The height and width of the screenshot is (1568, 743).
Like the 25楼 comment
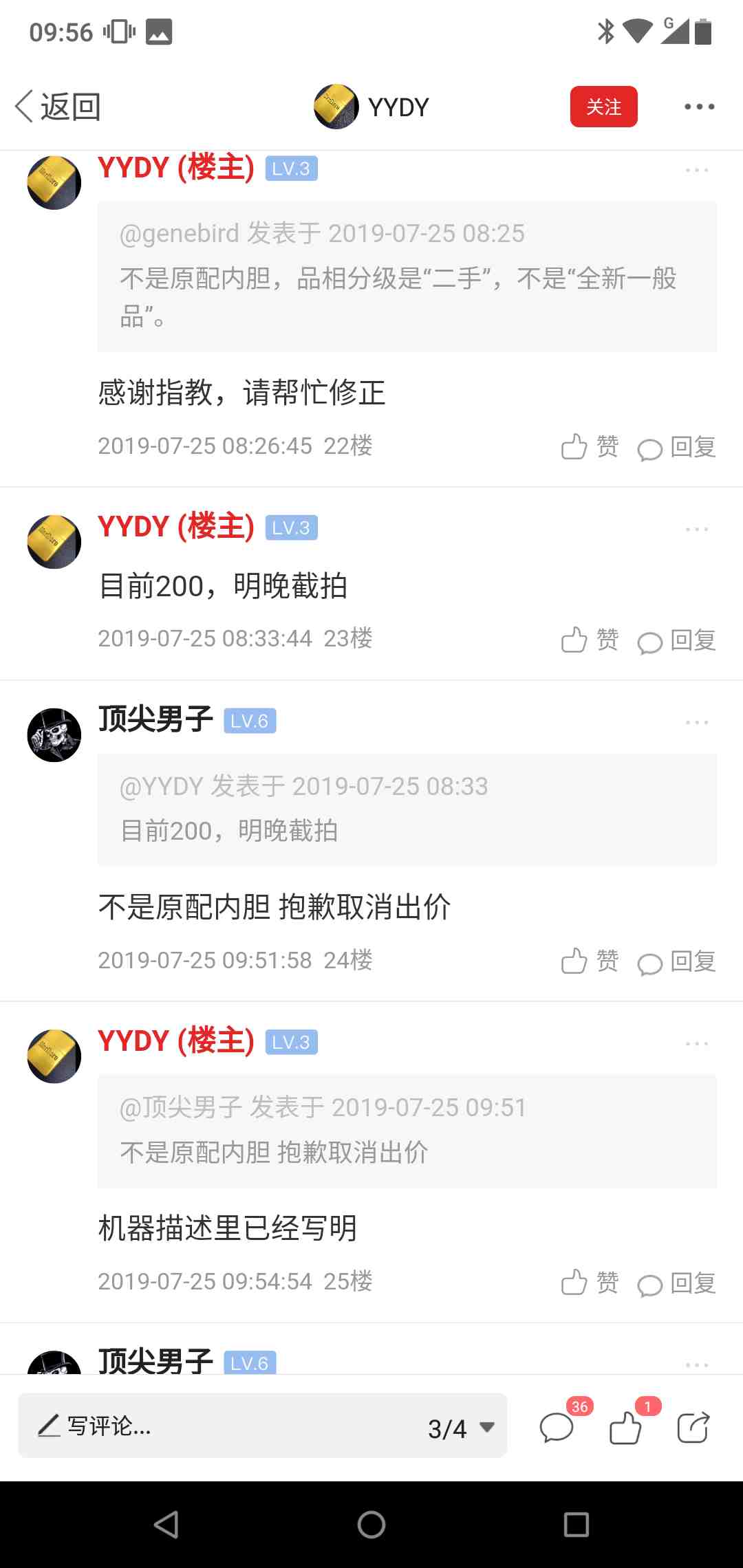pos(590,1282)
